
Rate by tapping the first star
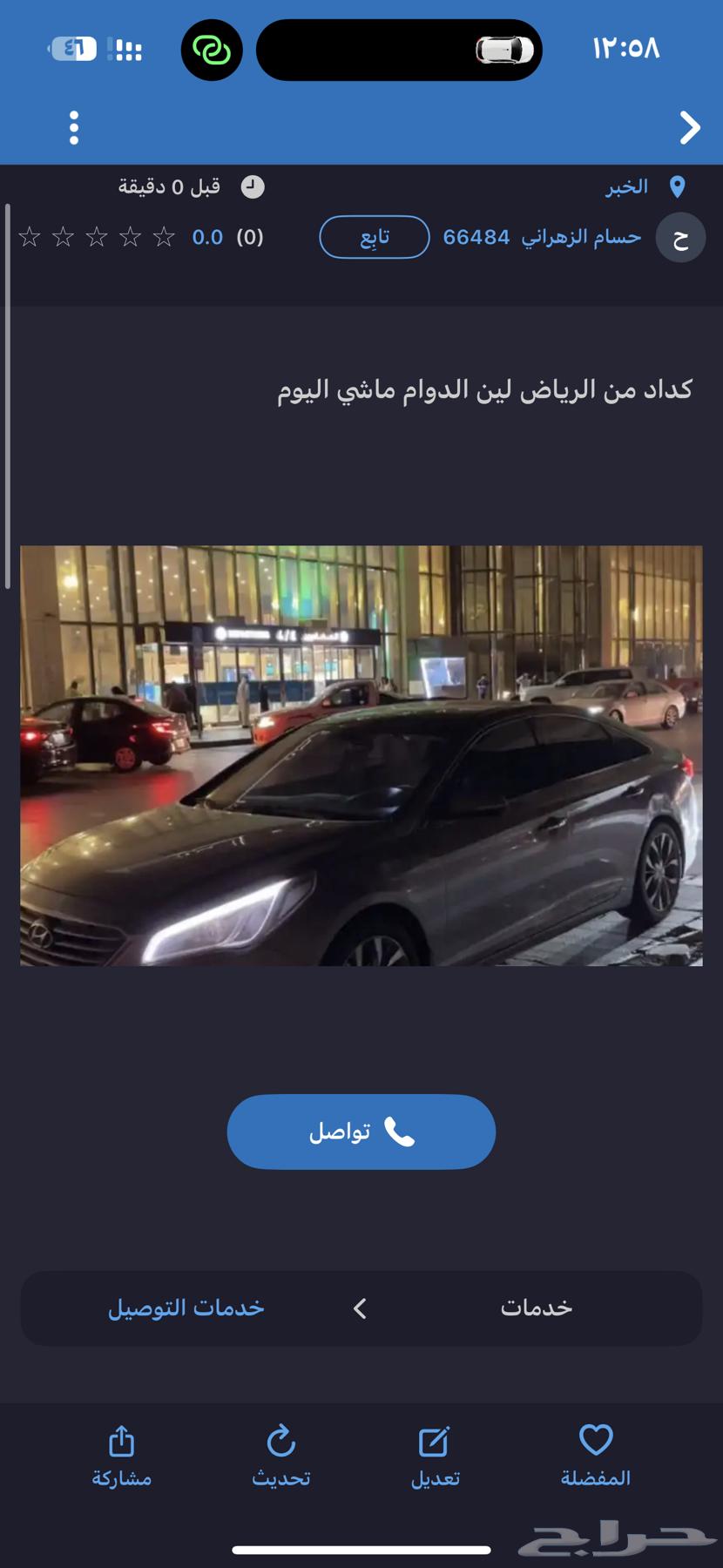pos(164,236)
